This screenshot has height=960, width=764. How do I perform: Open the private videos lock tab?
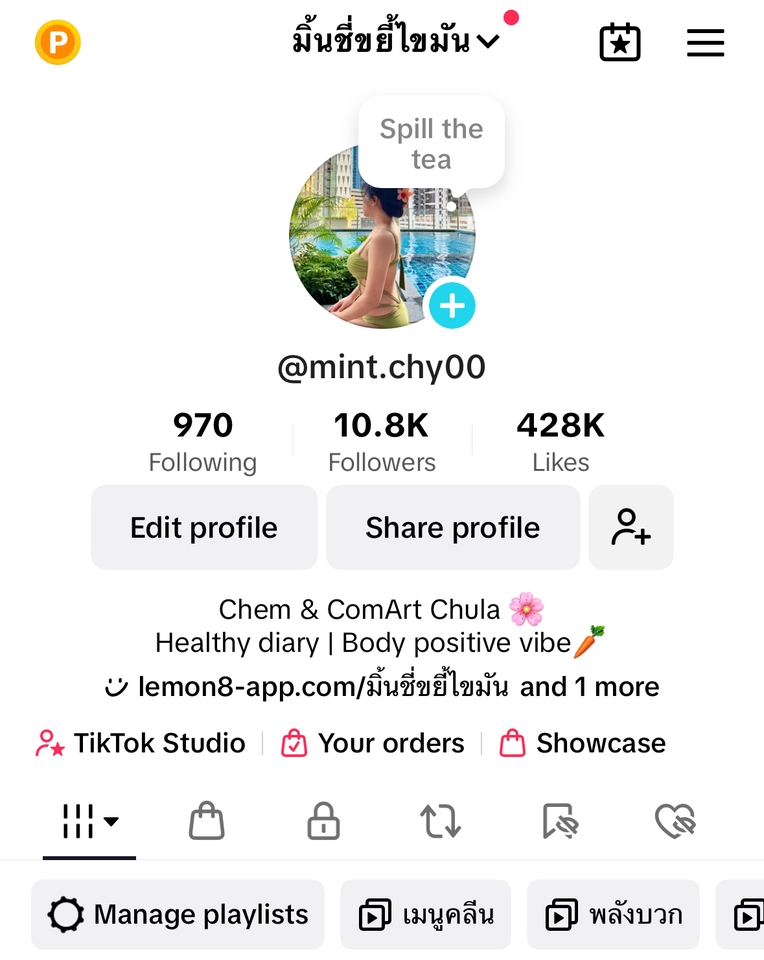322,821
